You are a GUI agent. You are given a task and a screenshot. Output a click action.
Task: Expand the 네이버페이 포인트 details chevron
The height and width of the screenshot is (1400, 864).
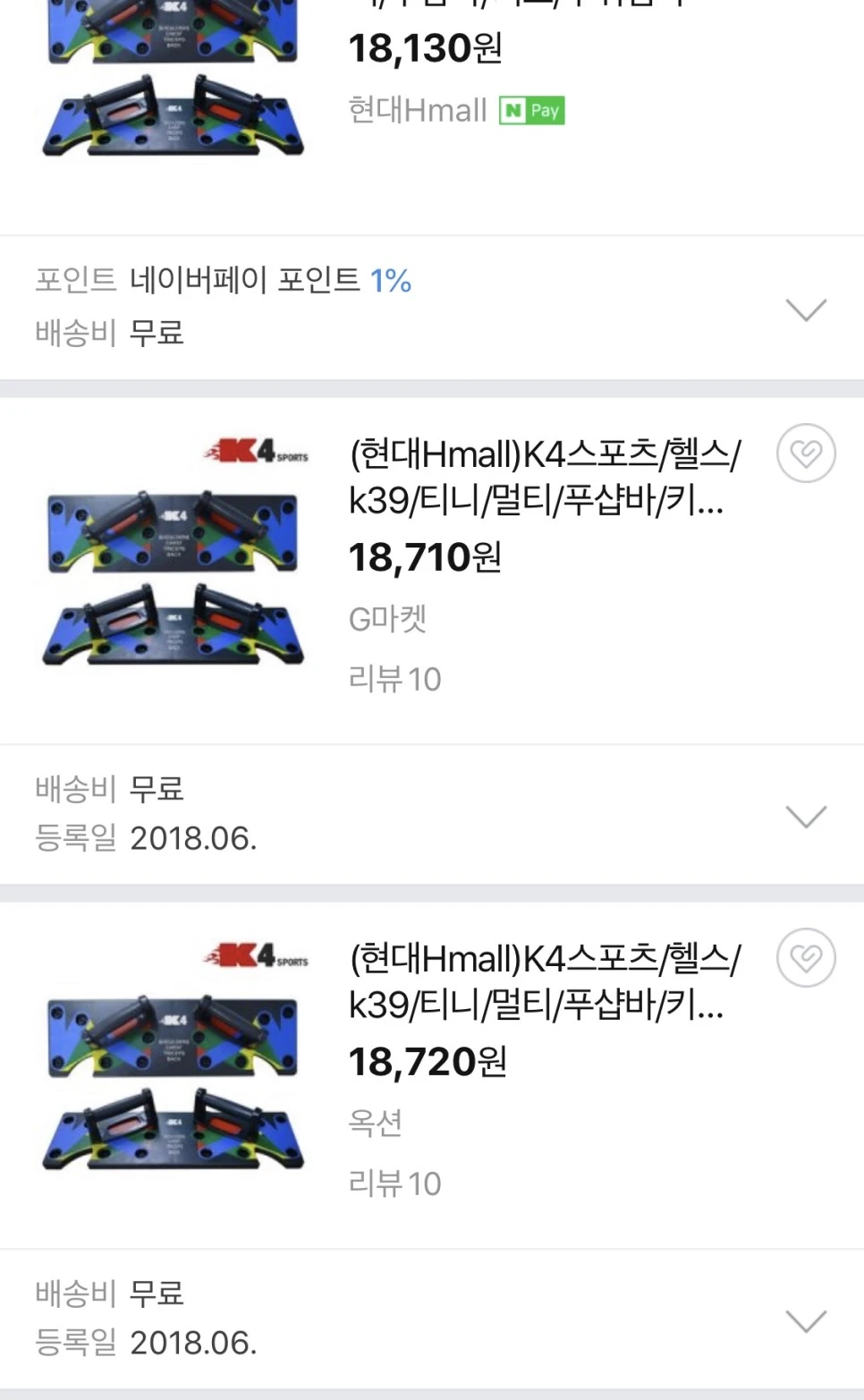805,310
